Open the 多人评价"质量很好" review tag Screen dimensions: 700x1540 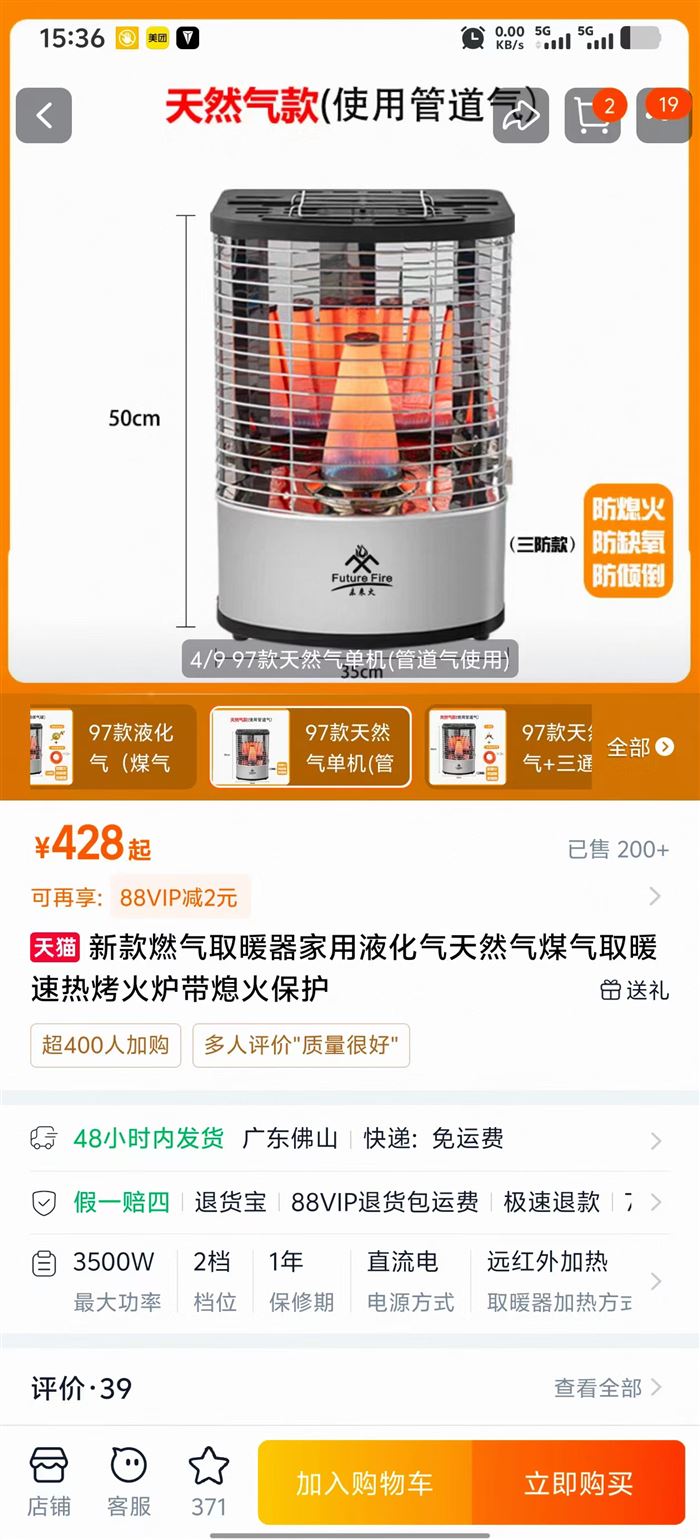[301, 1045]
